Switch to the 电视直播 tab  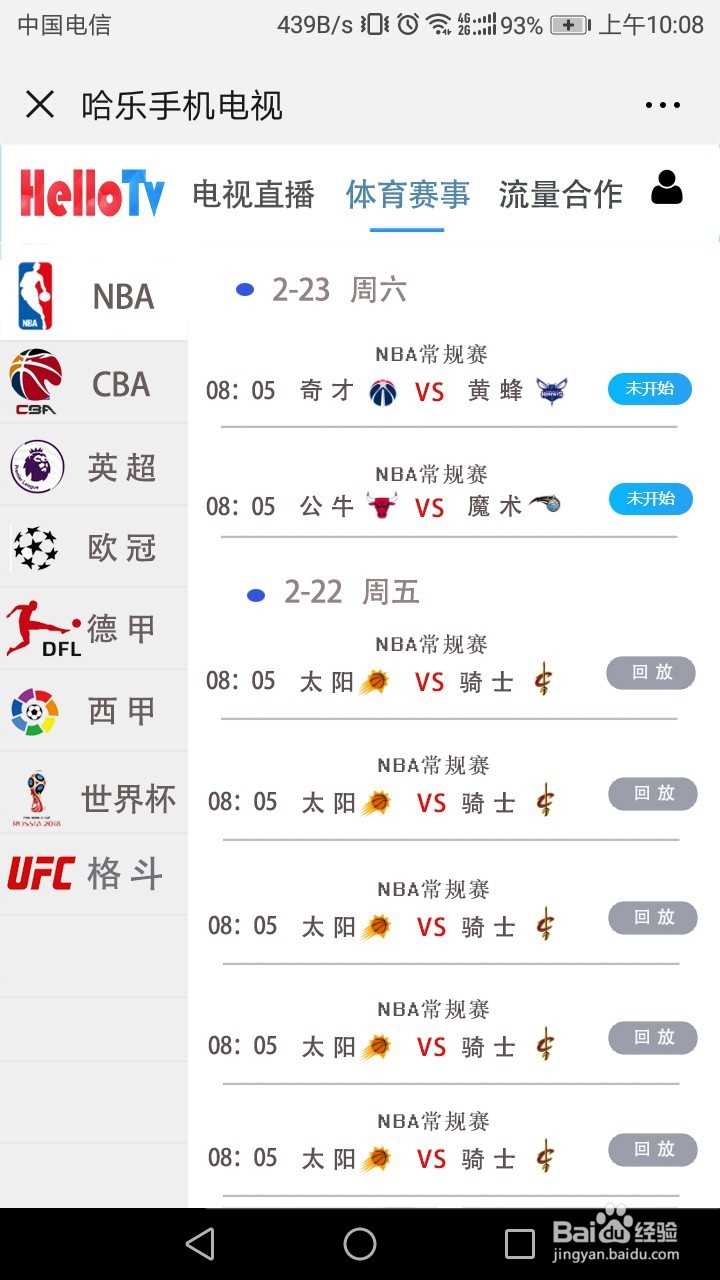pyautogui.click(x=253, y=194)
